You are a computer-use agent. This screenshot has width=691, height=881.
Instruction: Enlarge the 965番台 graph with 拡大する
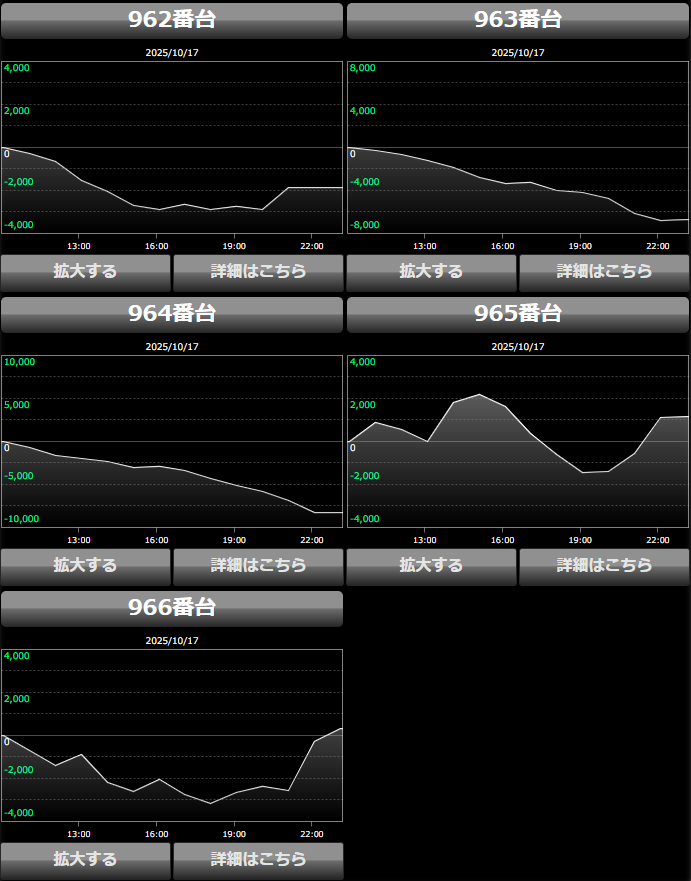(432, 565)
